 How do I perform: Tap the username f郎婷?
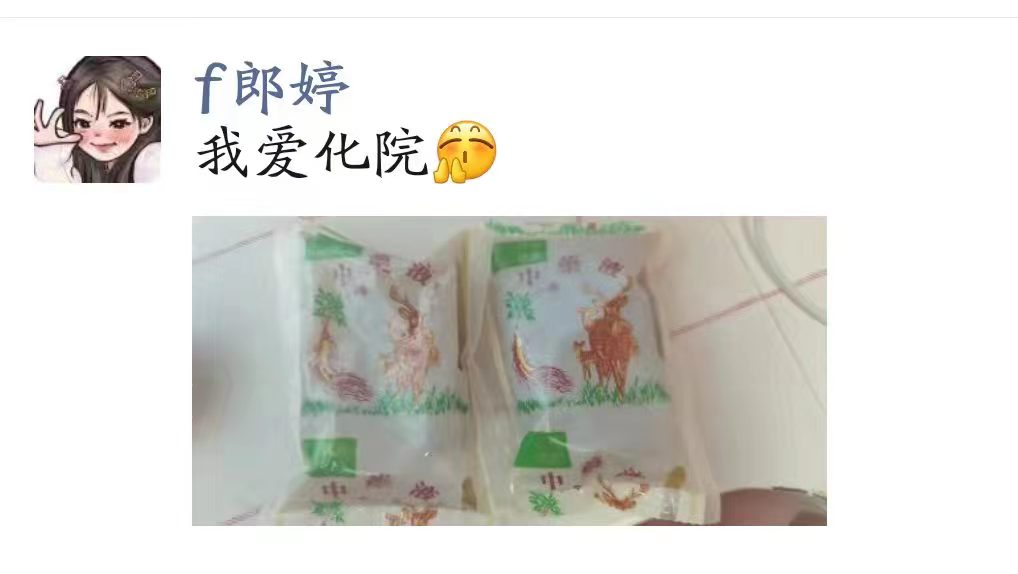coord(272,87)
